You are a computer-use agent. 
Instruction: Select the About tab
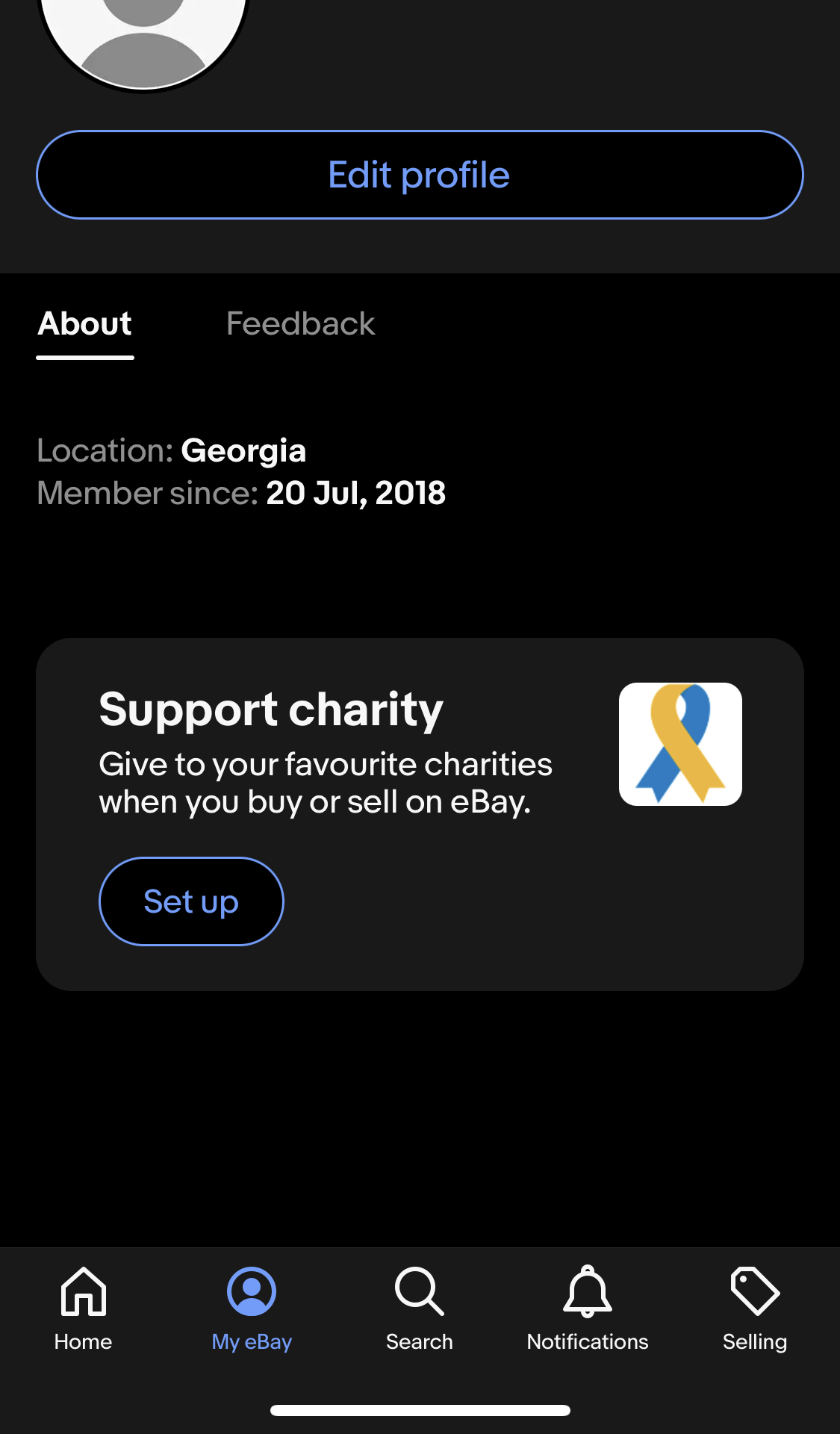tap(85, 324)
